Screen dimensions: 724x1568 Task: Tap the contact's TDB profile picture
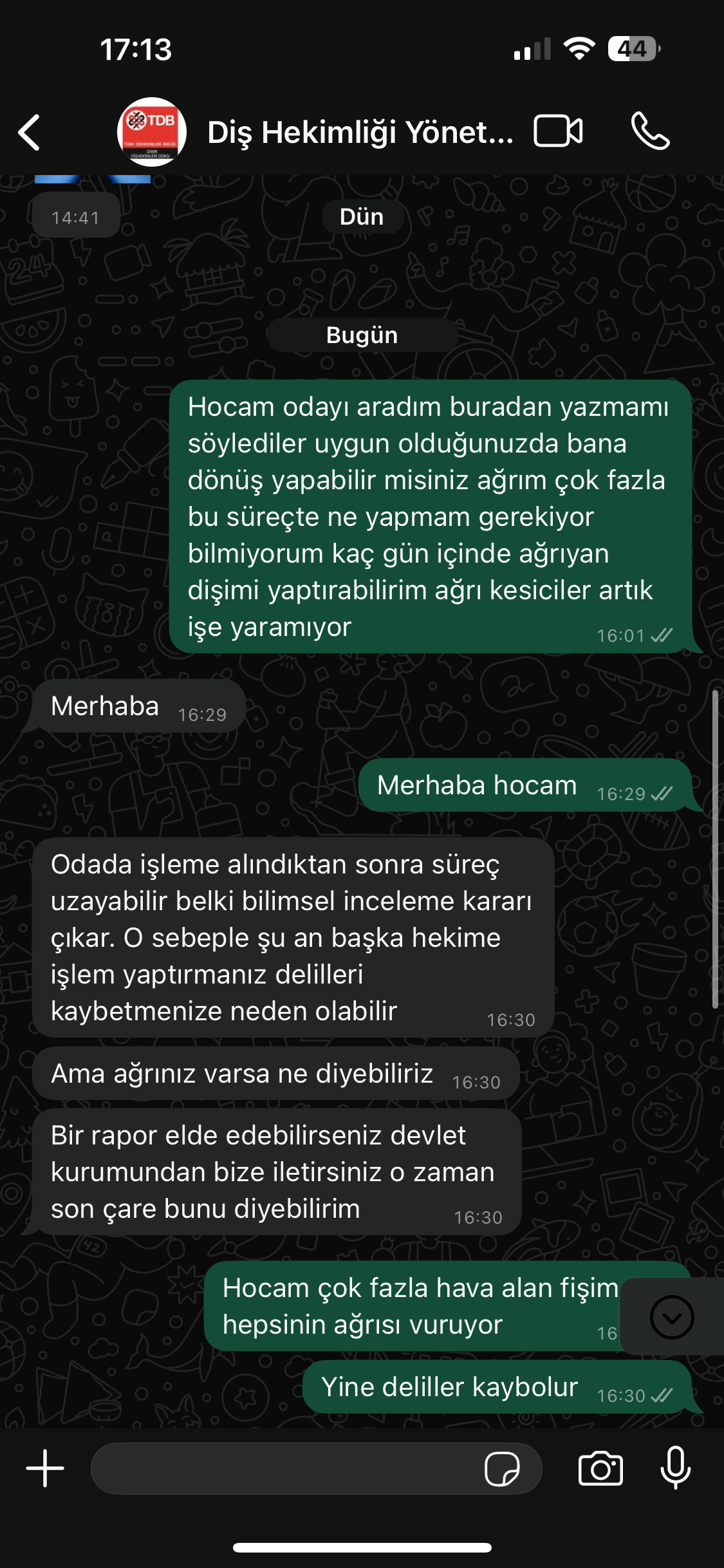pyautogui.click(x=152, y=132)
